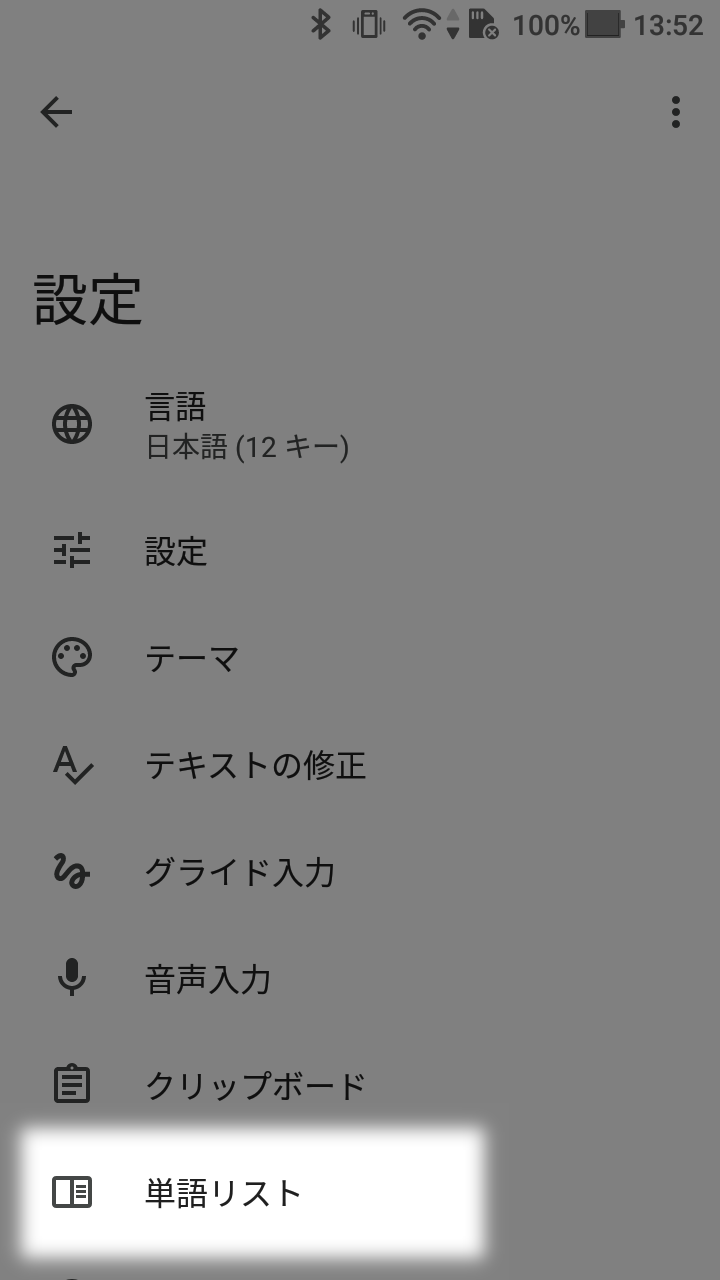
Task: Open クリップボード clipboard settings
Action: tap(360, 1085)
